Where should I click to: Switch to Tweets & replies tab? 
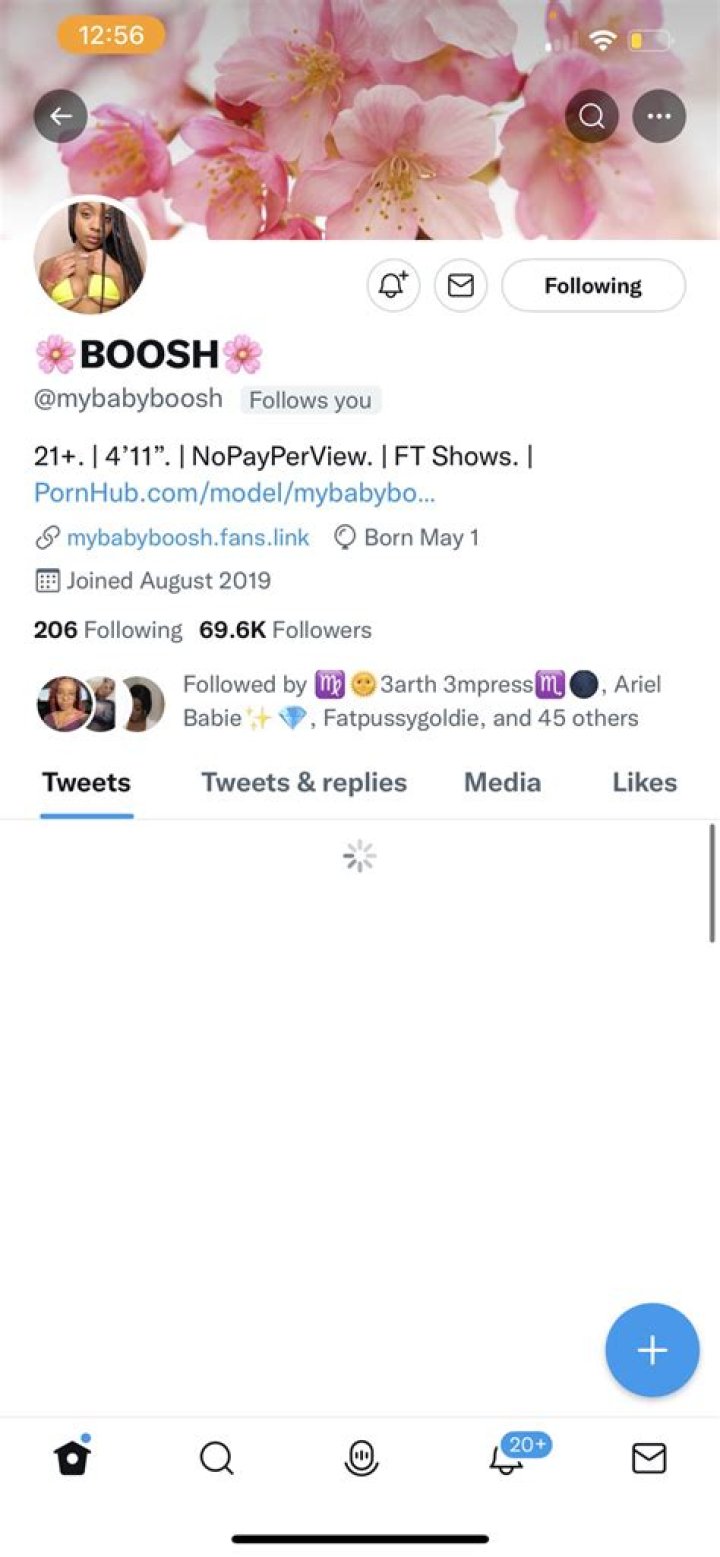(x=304, y=782)
